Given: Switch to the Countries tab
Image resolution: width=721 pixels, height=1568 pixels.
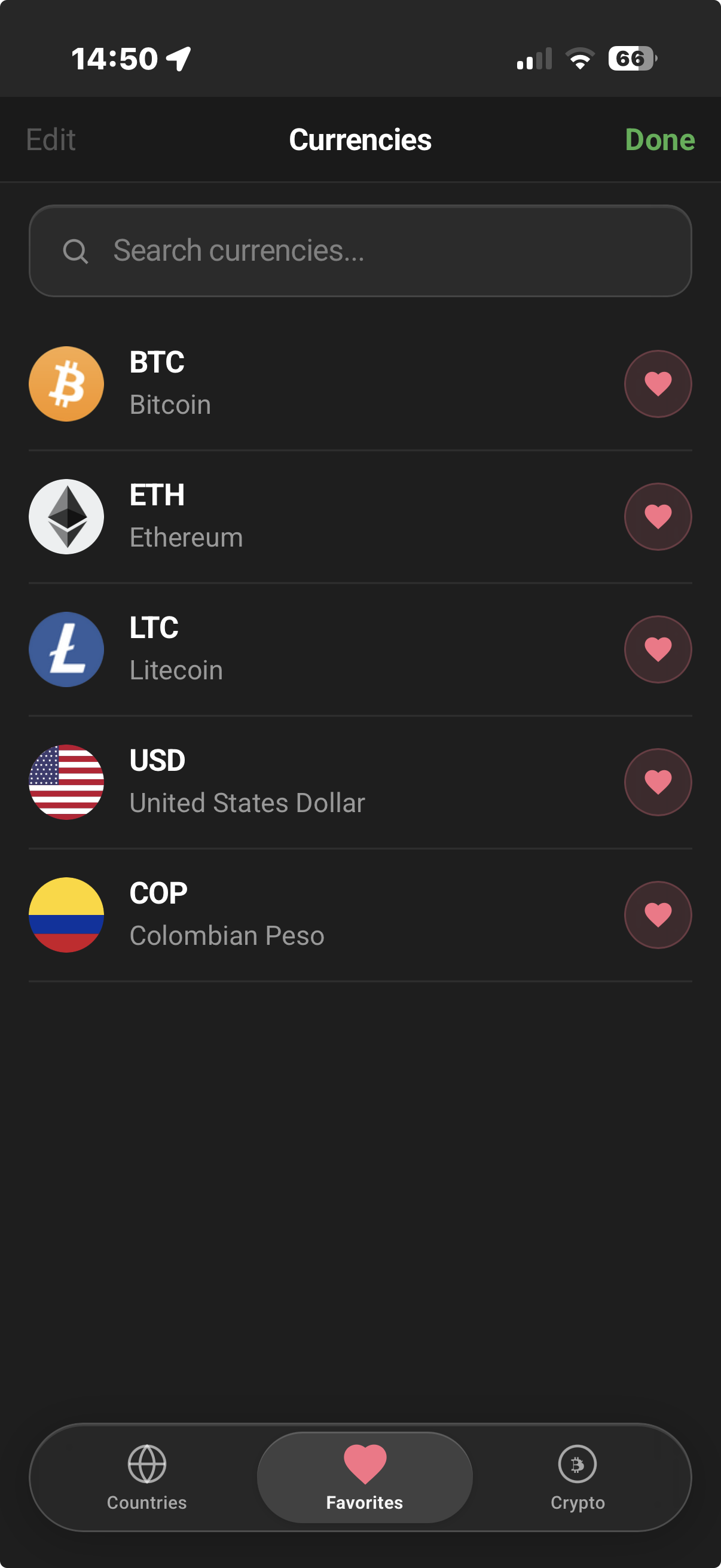Looking at the screenshot, I should (x=146, y=1477).
